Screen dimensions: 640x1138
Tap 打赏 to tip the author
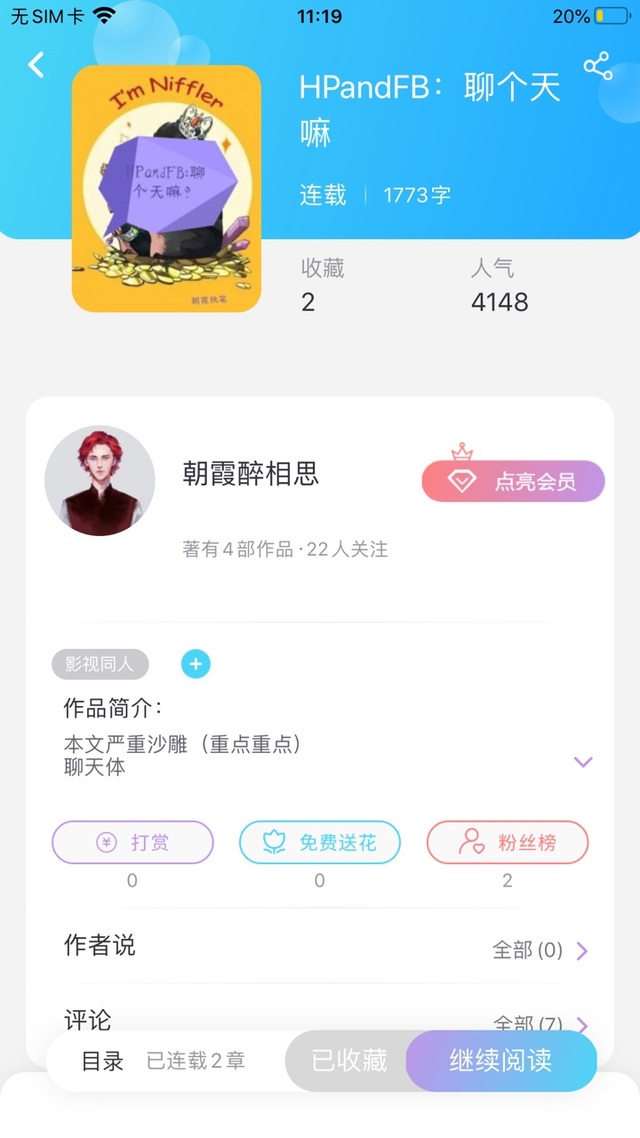coord(133,842)
